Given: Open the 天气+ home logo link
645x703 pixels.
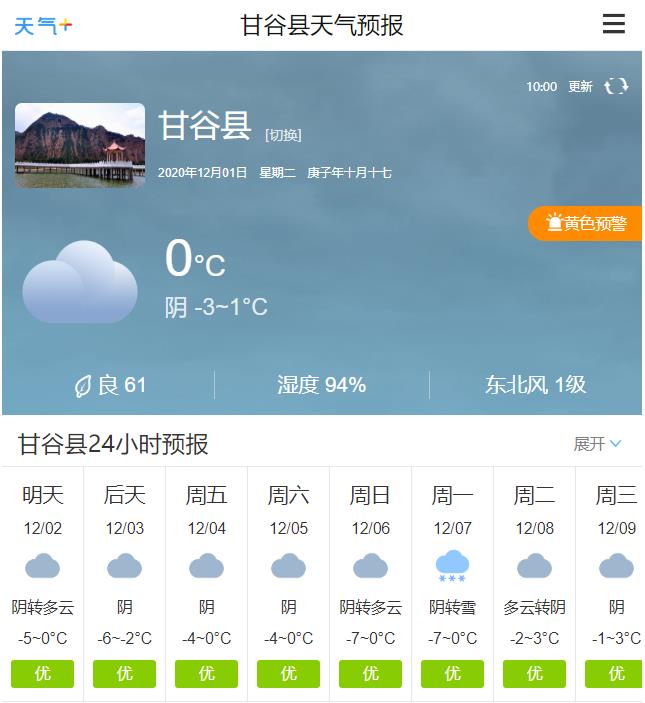Looking at the screenshot, I should click(43, 25).
